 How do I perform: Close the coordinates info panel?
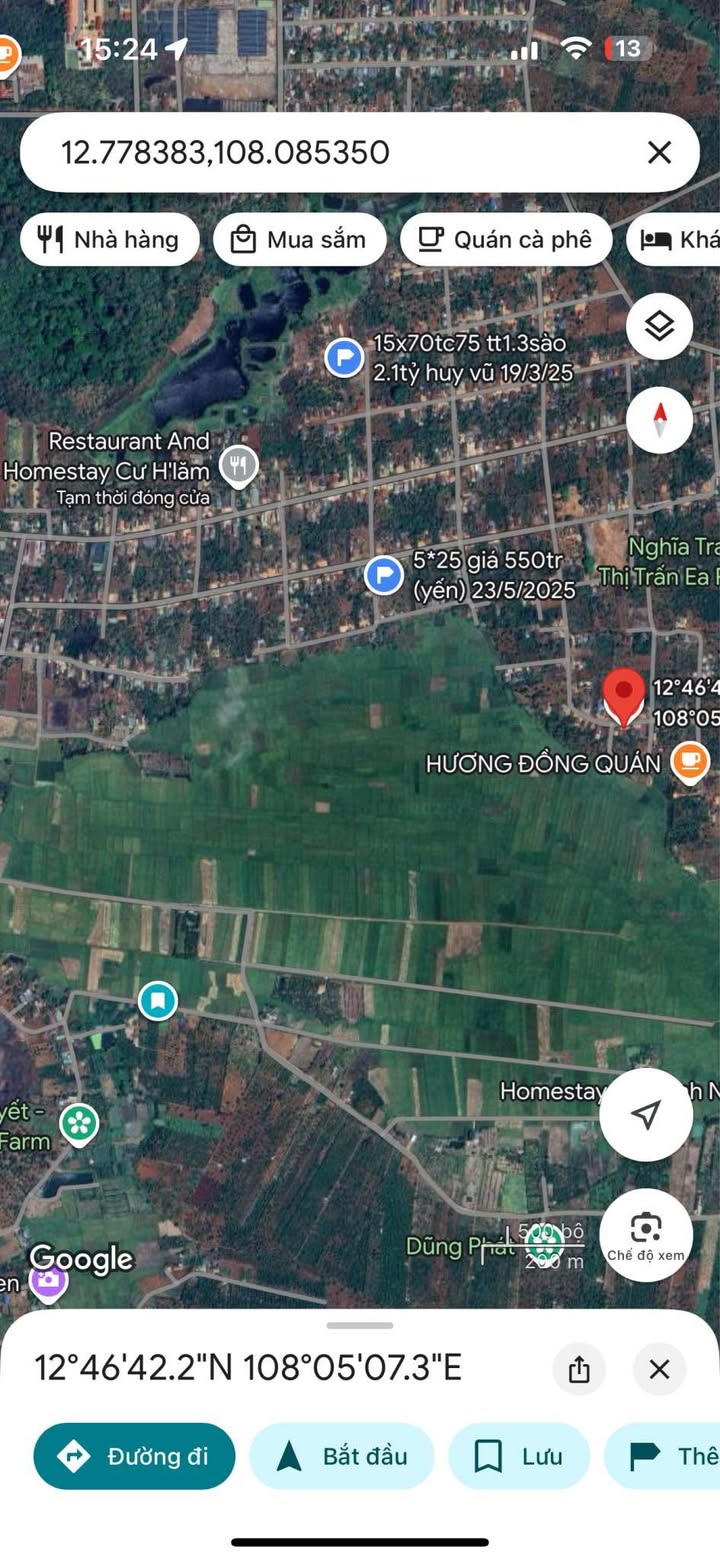[x=659, y=1369]
